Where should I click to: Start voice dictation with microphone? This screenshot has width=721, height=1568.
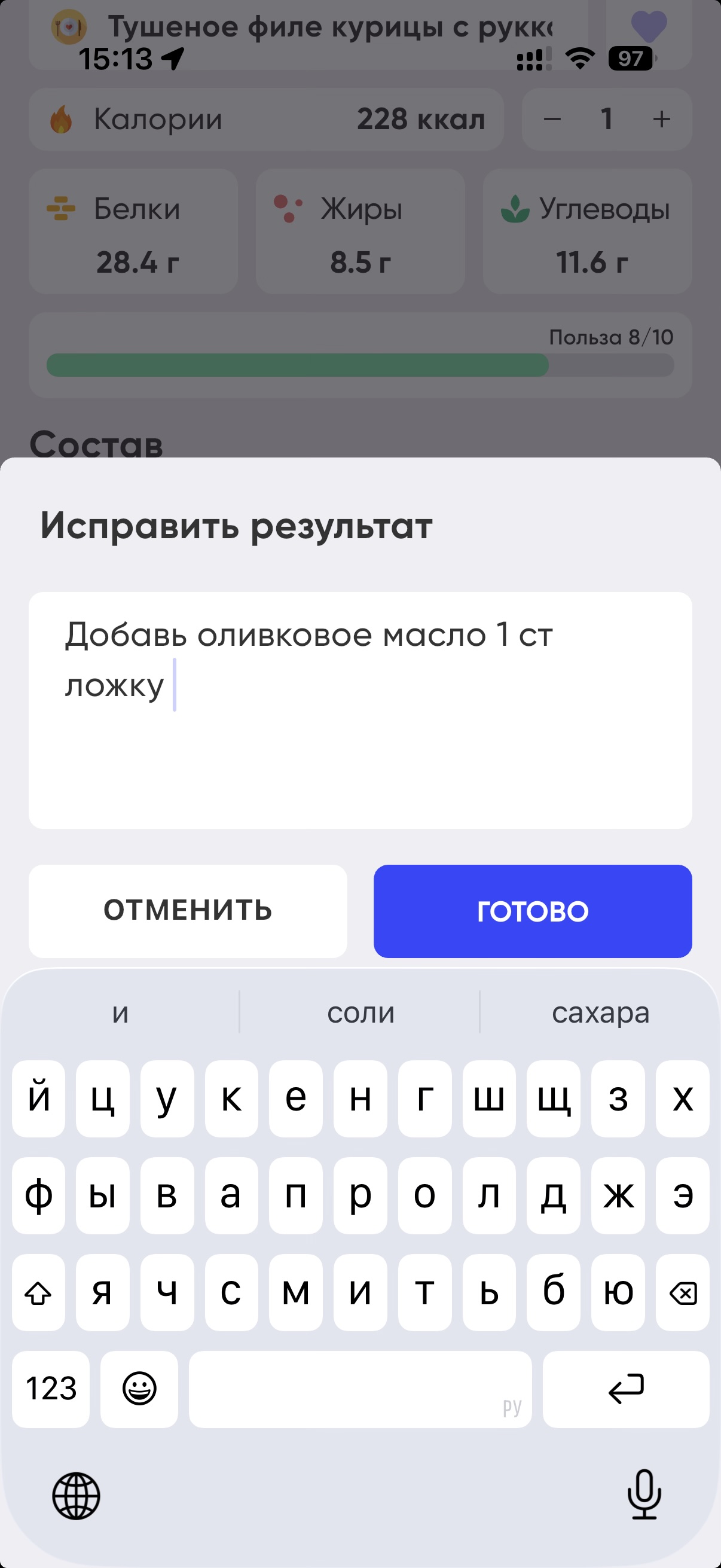click(x=644, y=1494)
